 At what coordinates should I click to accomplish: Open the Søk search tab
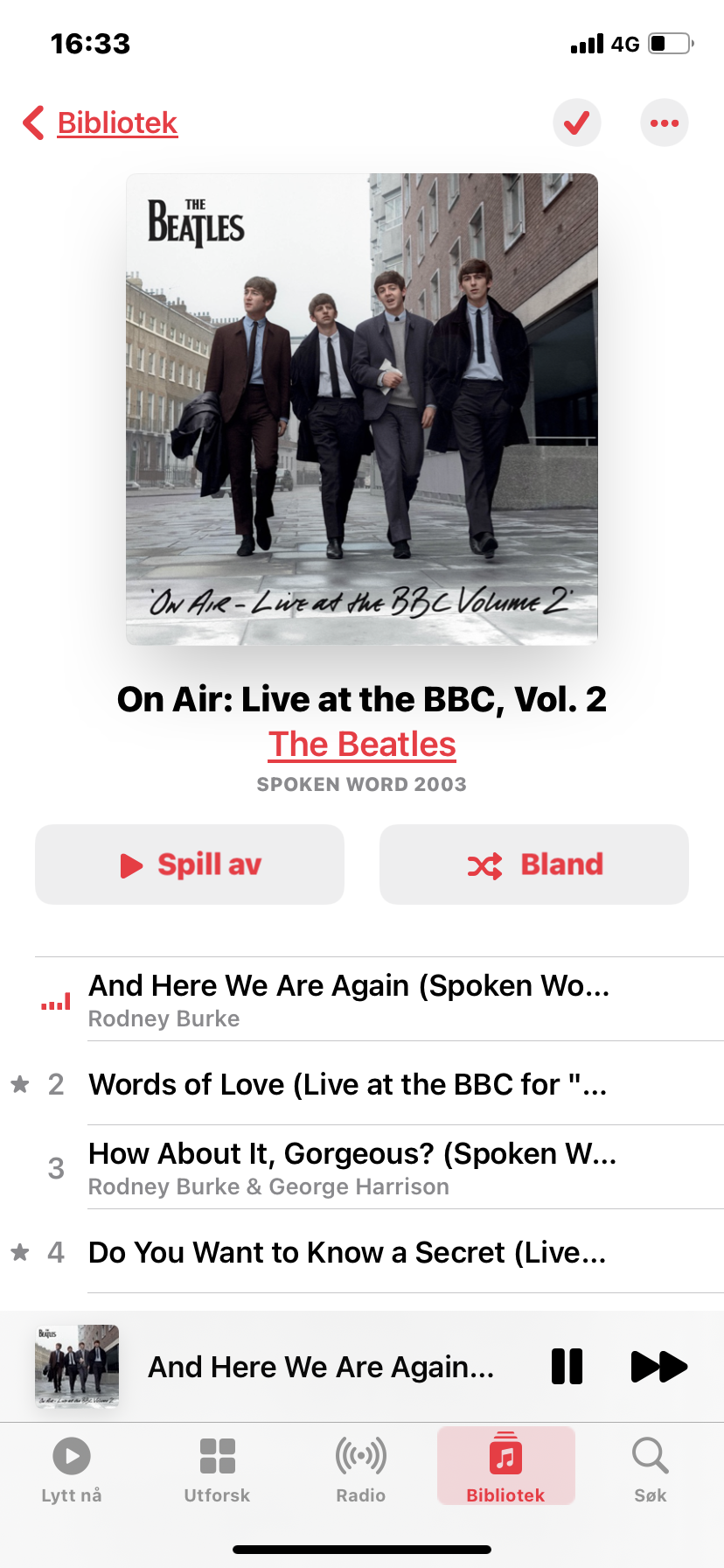(x=651, y=1469)
